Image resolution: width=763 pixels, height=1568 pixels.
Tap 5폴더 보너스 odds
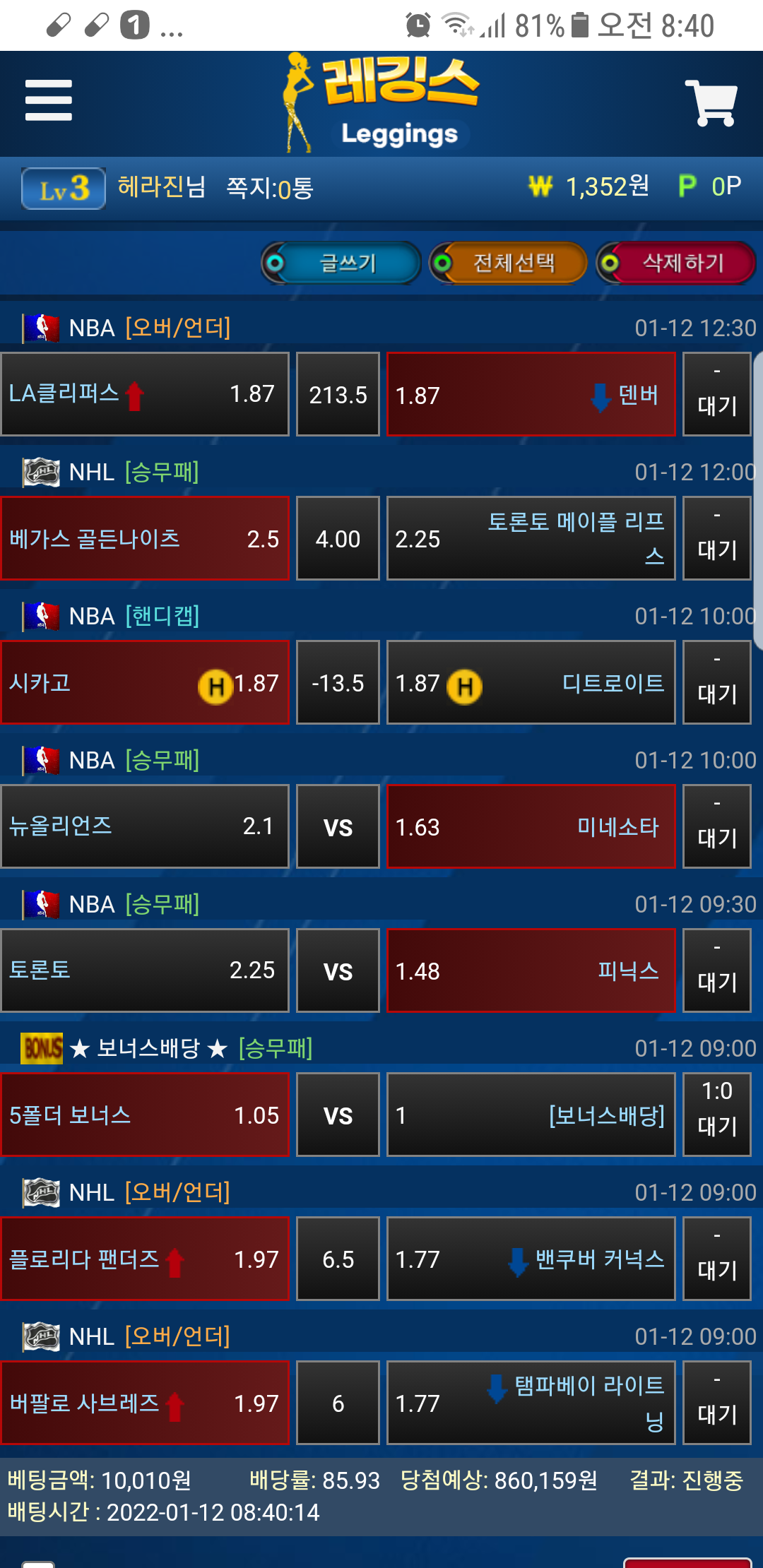click(145, 1115)
